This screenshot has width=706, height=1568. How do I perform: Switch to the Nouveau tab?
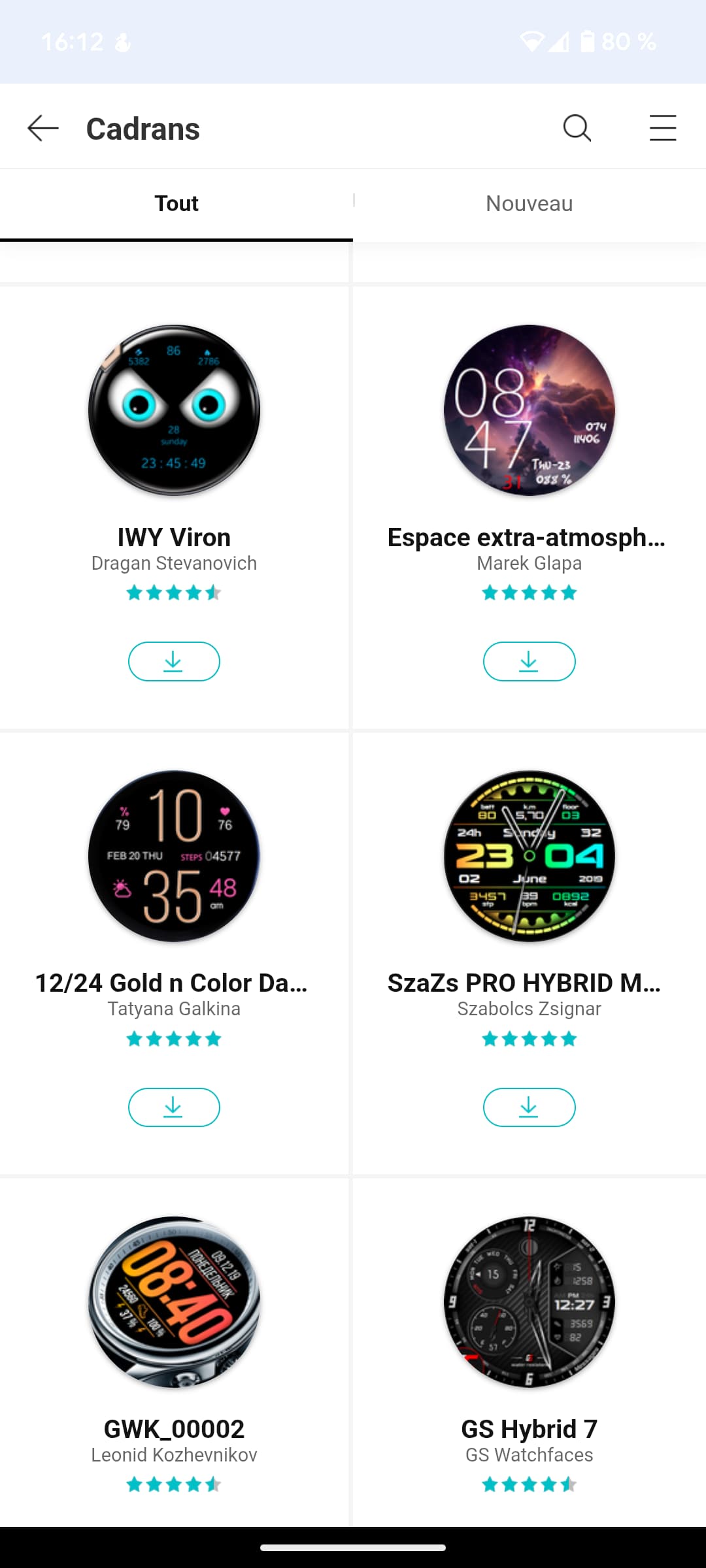click(x=529, y=204)
